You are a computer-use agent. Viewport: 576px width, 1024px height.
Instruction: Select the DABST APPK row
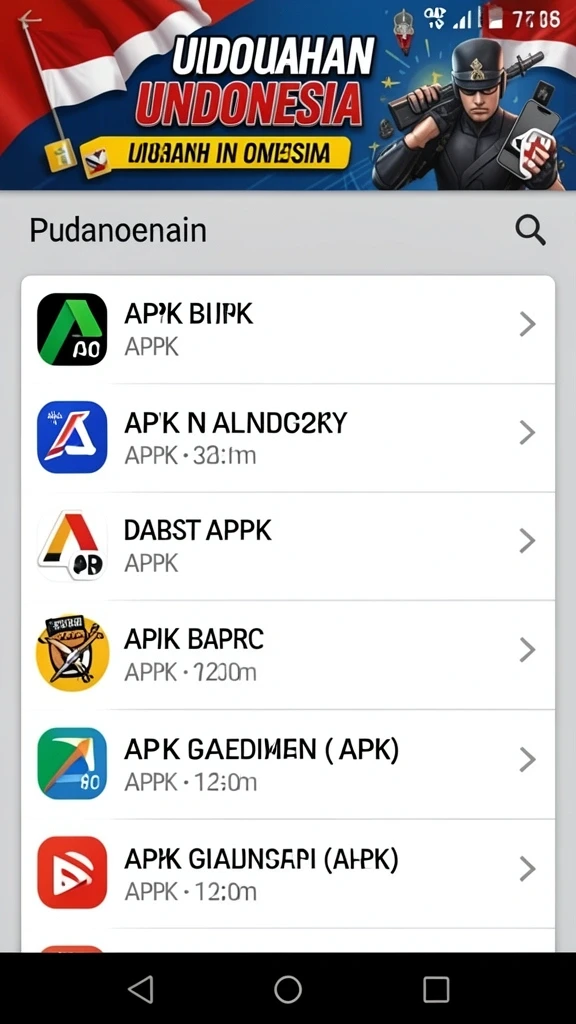[288, 547]
